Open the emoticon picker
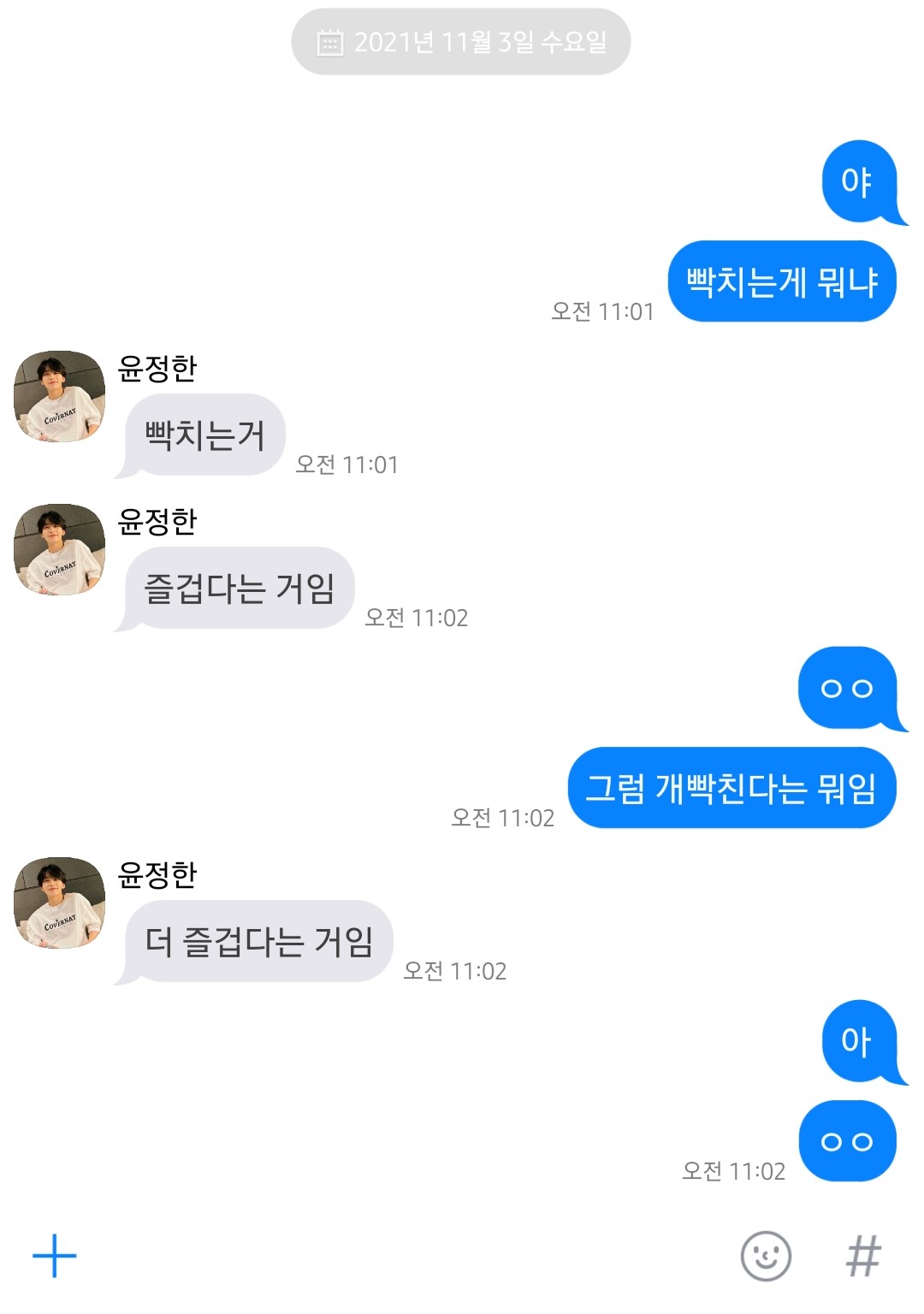Screen dimensions: 924x1314 (x=765, y=1256)
